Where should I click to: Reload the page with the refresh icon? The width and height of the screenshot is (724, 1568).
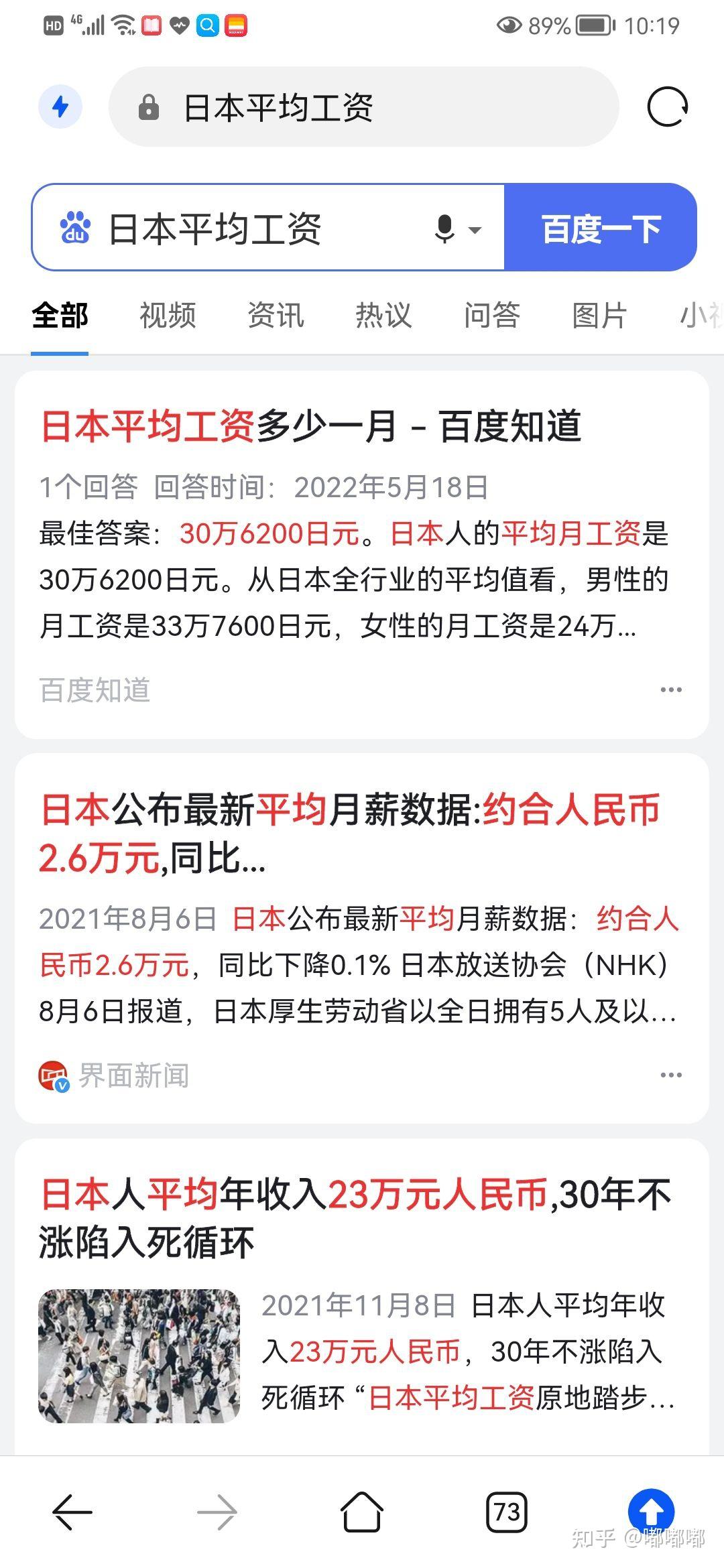coord(668,107)
